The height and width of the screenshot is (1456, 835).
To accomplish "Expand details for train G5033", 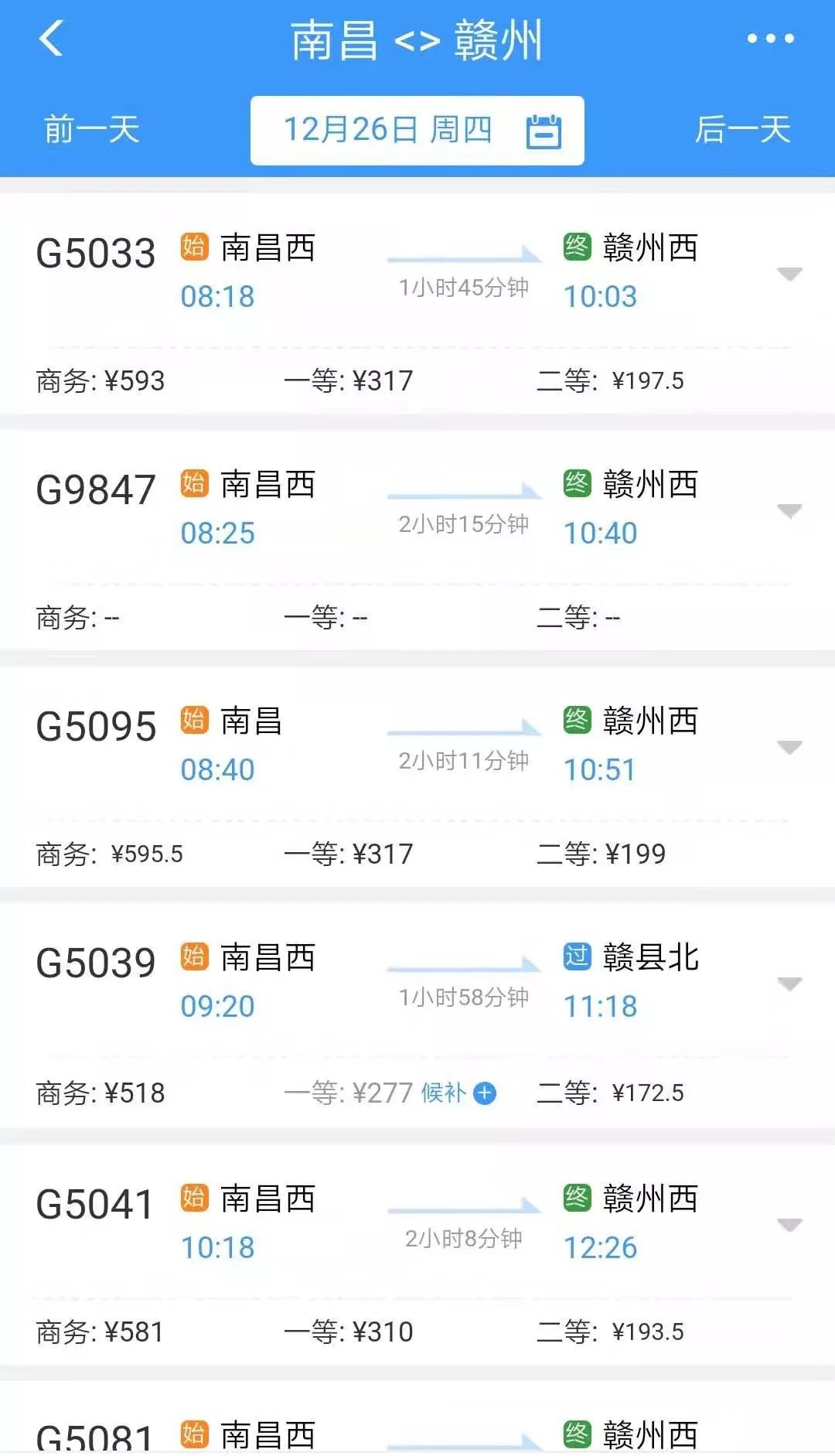I will pos(790,274).
